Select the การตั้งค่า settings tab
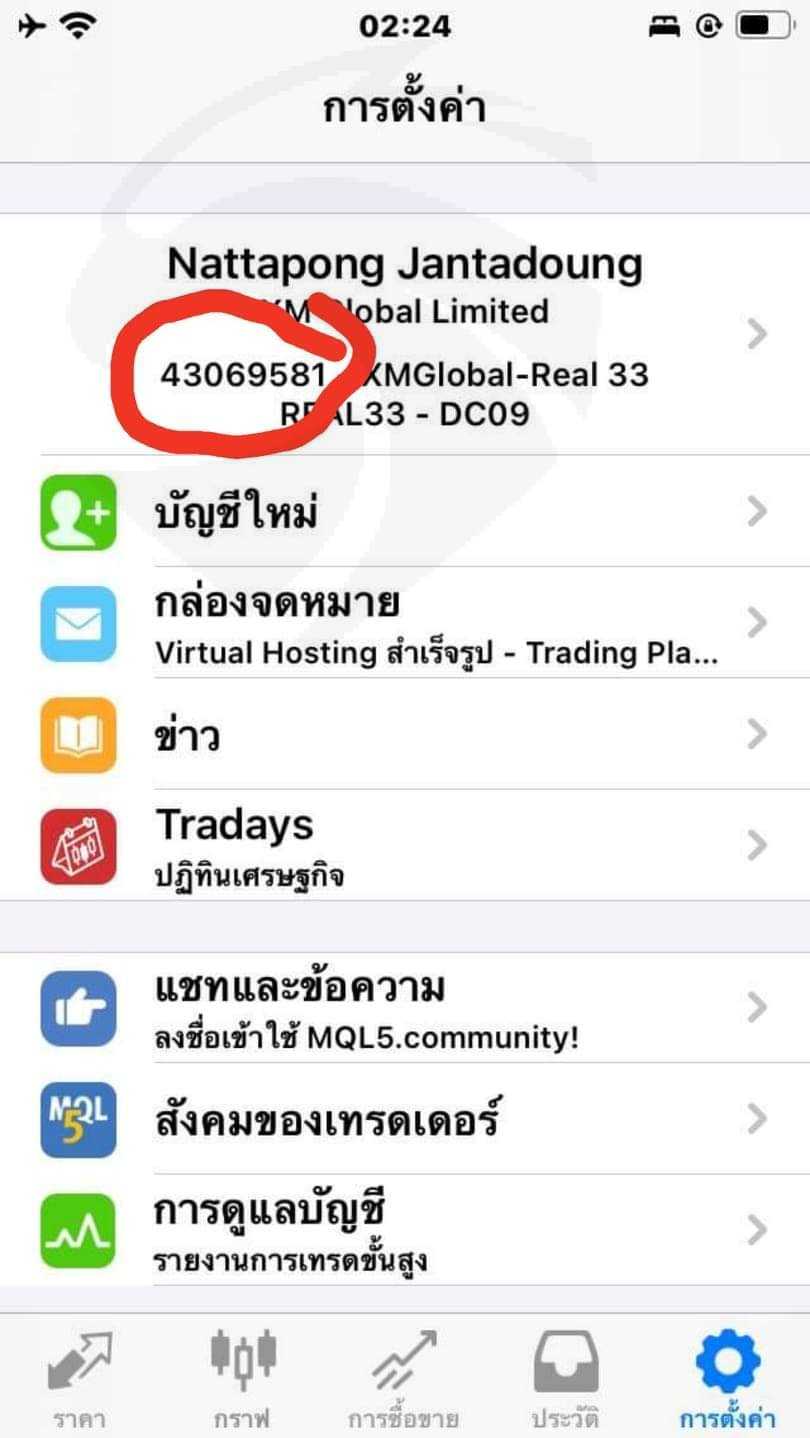 pos(728,1376)
